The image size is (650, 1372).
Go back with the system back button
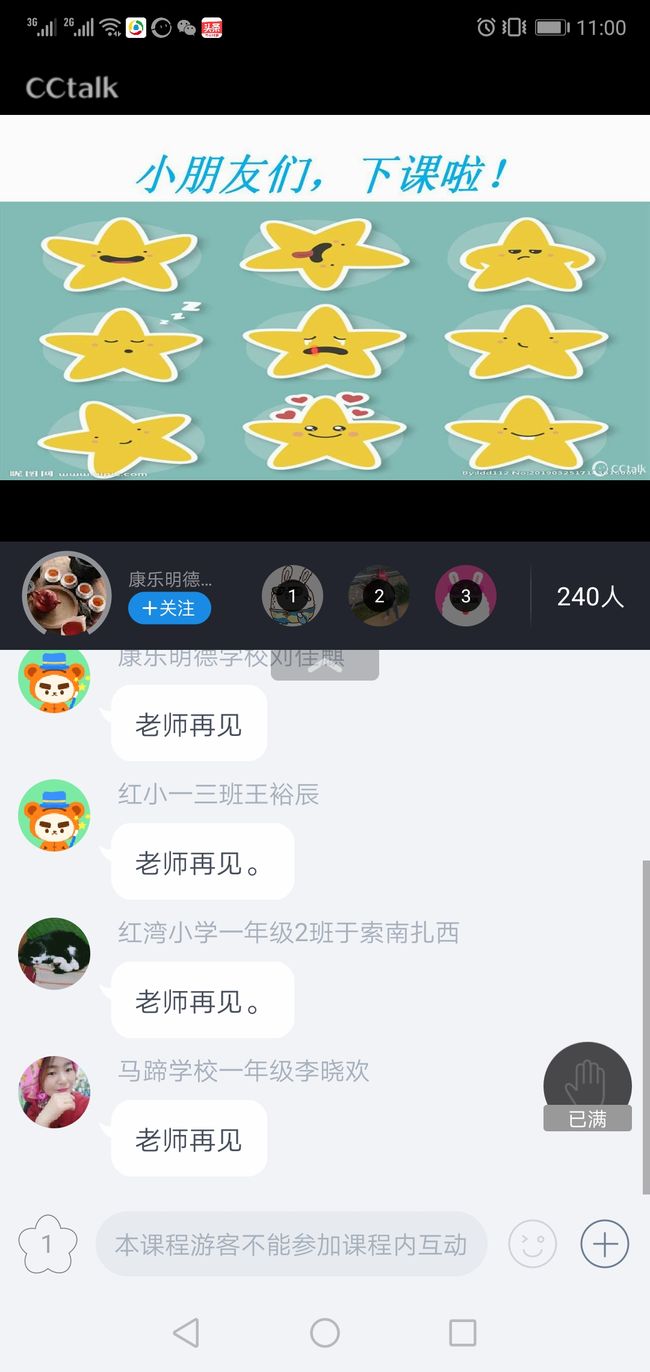[186, 1332]
